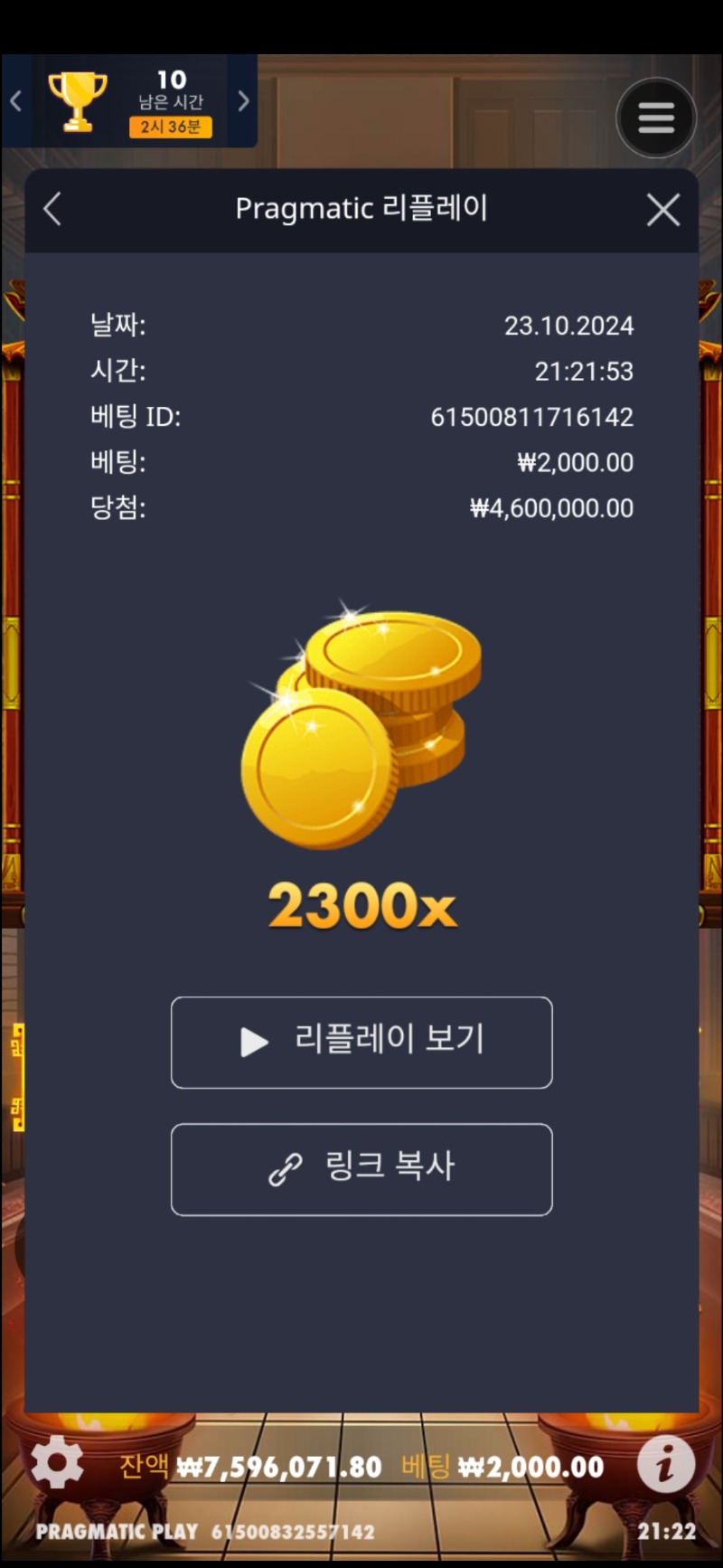Show the next tournament banner
This screenshot has width=723, height=1568.
pos(243,100)
